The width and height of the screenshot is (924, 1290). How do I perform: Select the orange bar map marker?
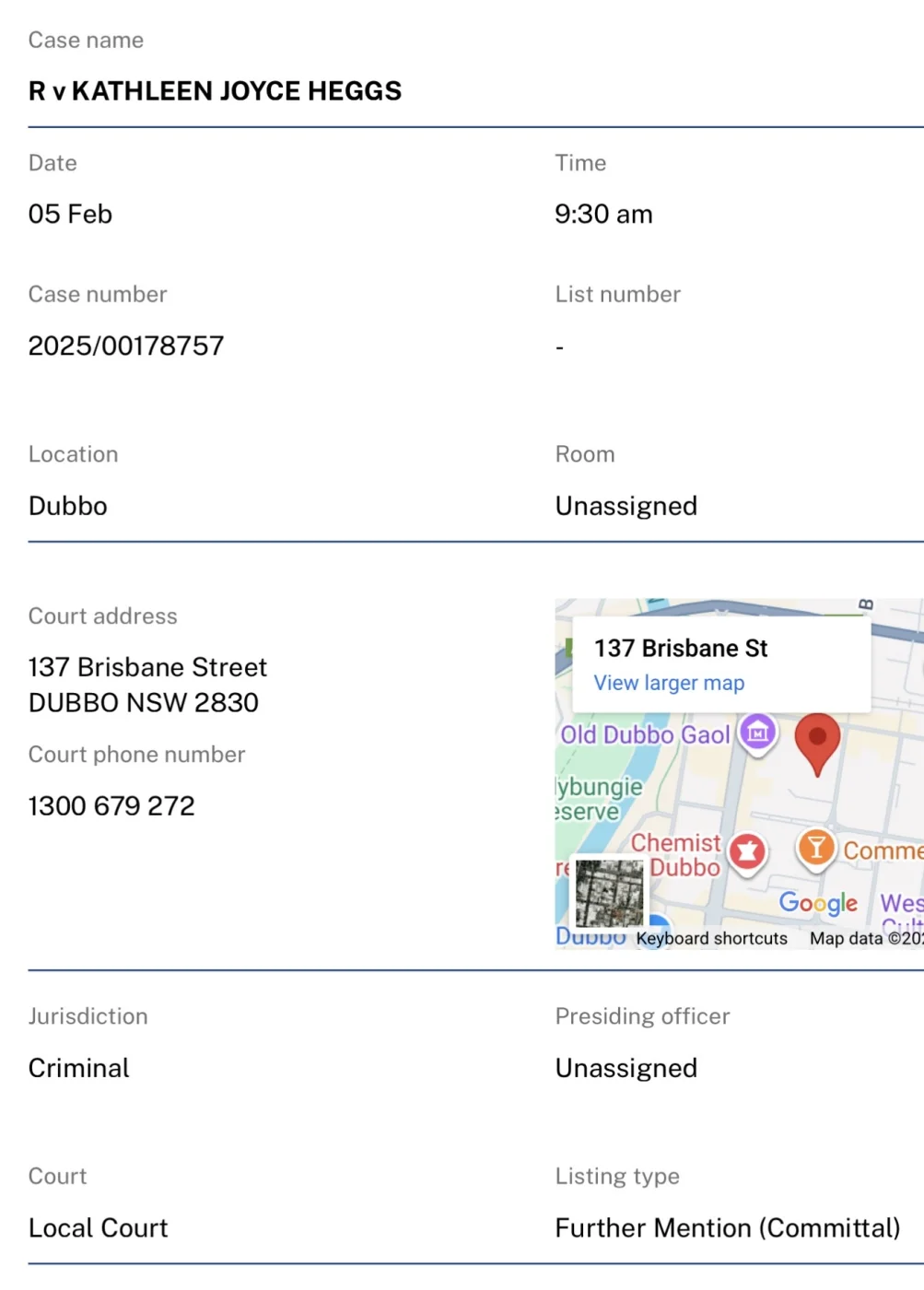[x=815, y=848]
